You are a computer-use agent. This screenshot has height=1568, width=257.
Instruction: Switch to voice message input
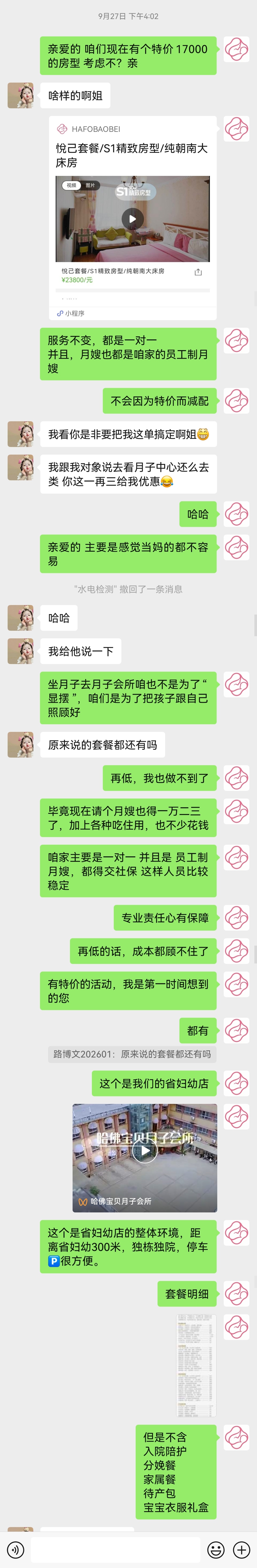(x=15, y=1549)
